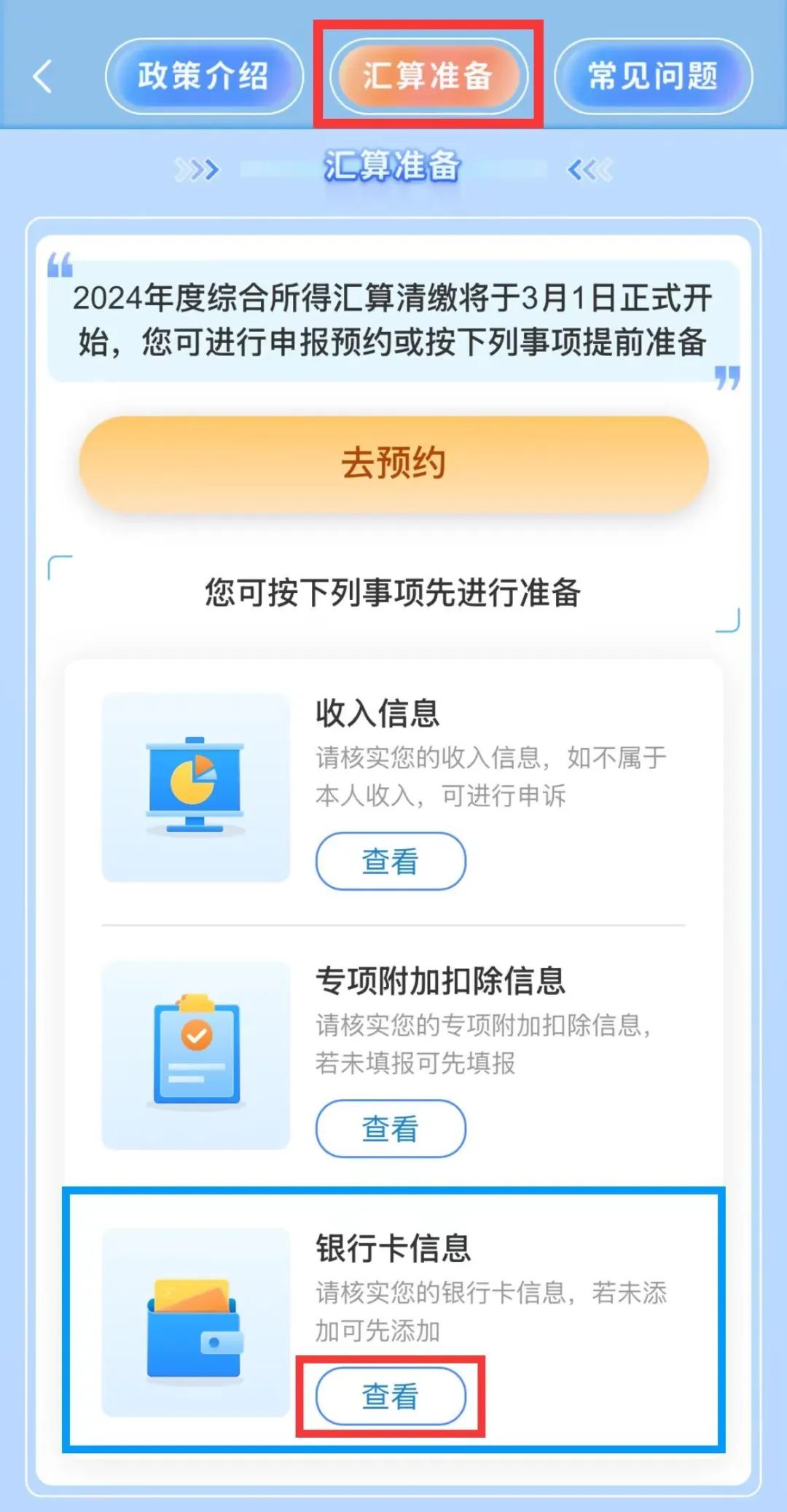Click 查看 under 专项附加扣除信息

390,1129
